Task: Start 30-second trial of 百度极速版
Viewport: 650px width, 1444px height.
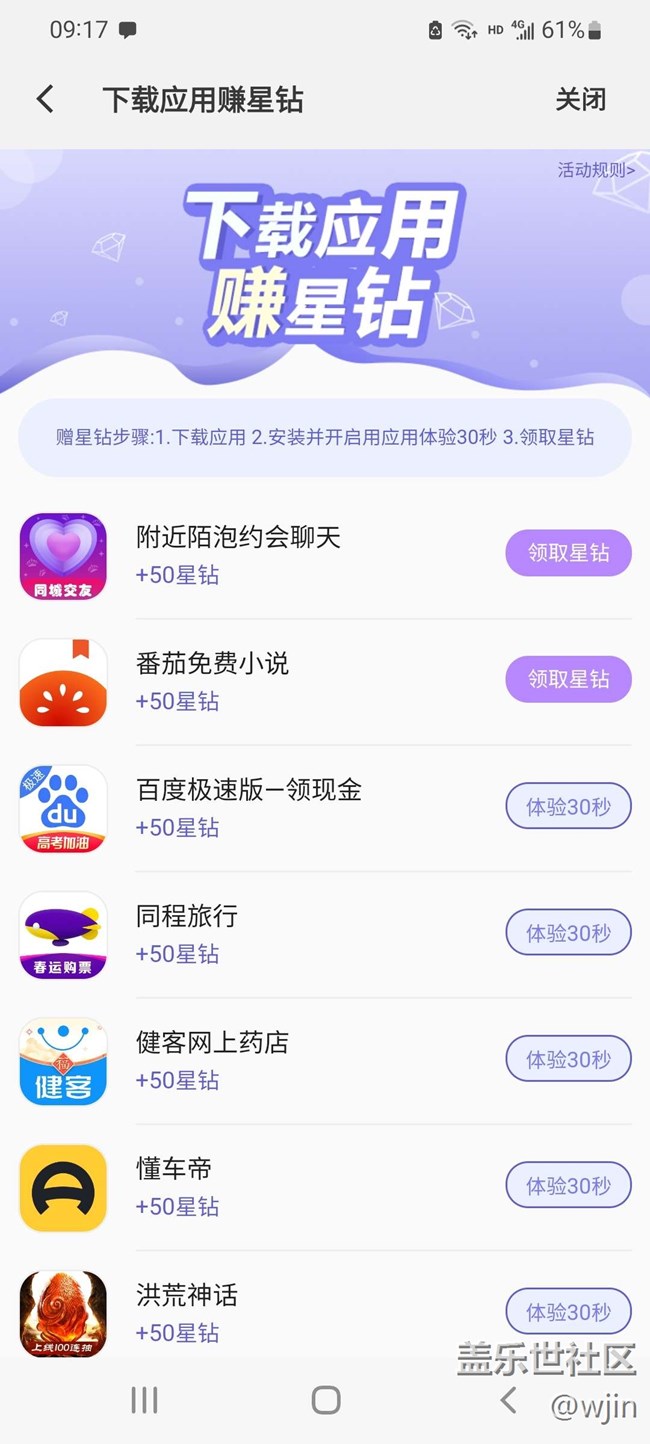Action: pyautogui.click(x=568, y=806)
